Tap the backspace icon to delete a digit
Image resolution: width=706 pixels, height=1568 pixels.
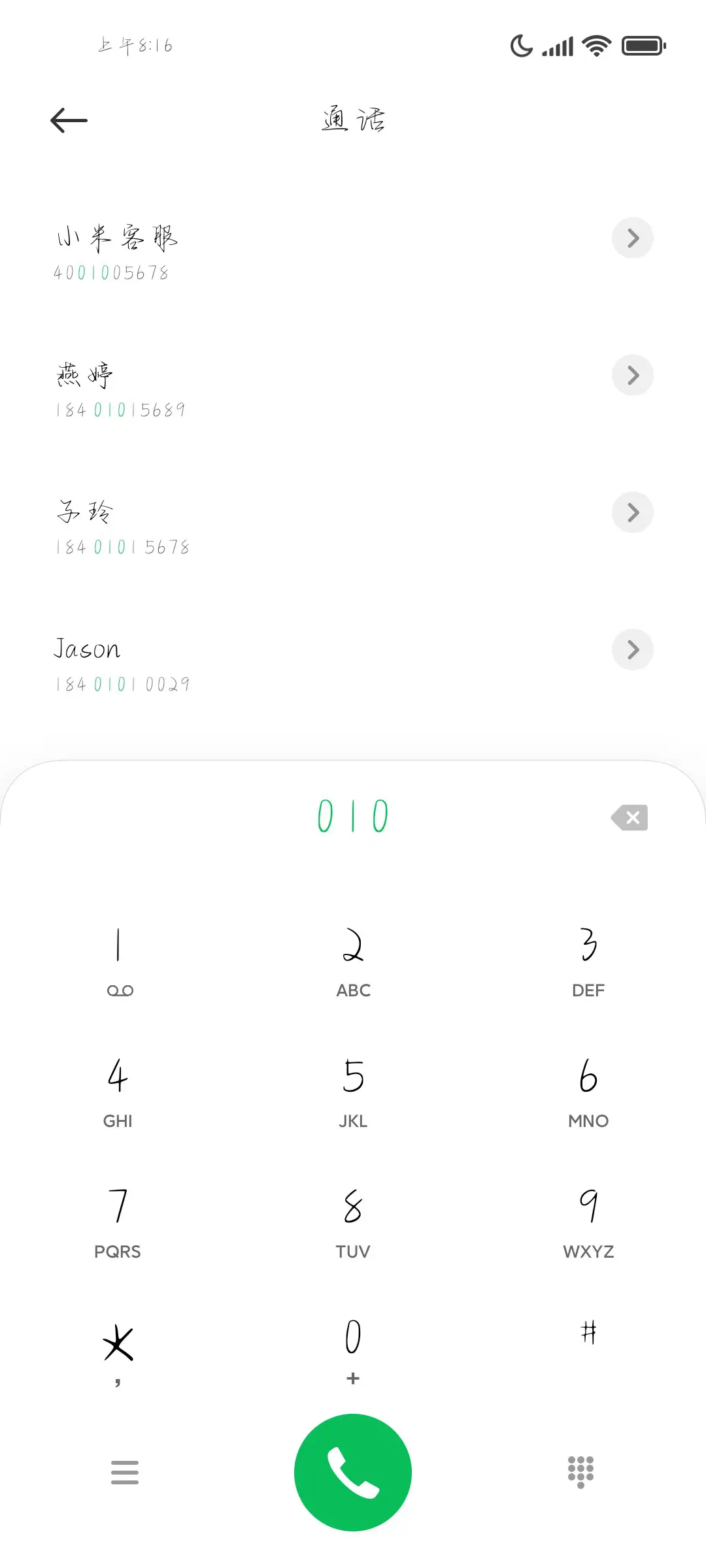coord(629,817)
